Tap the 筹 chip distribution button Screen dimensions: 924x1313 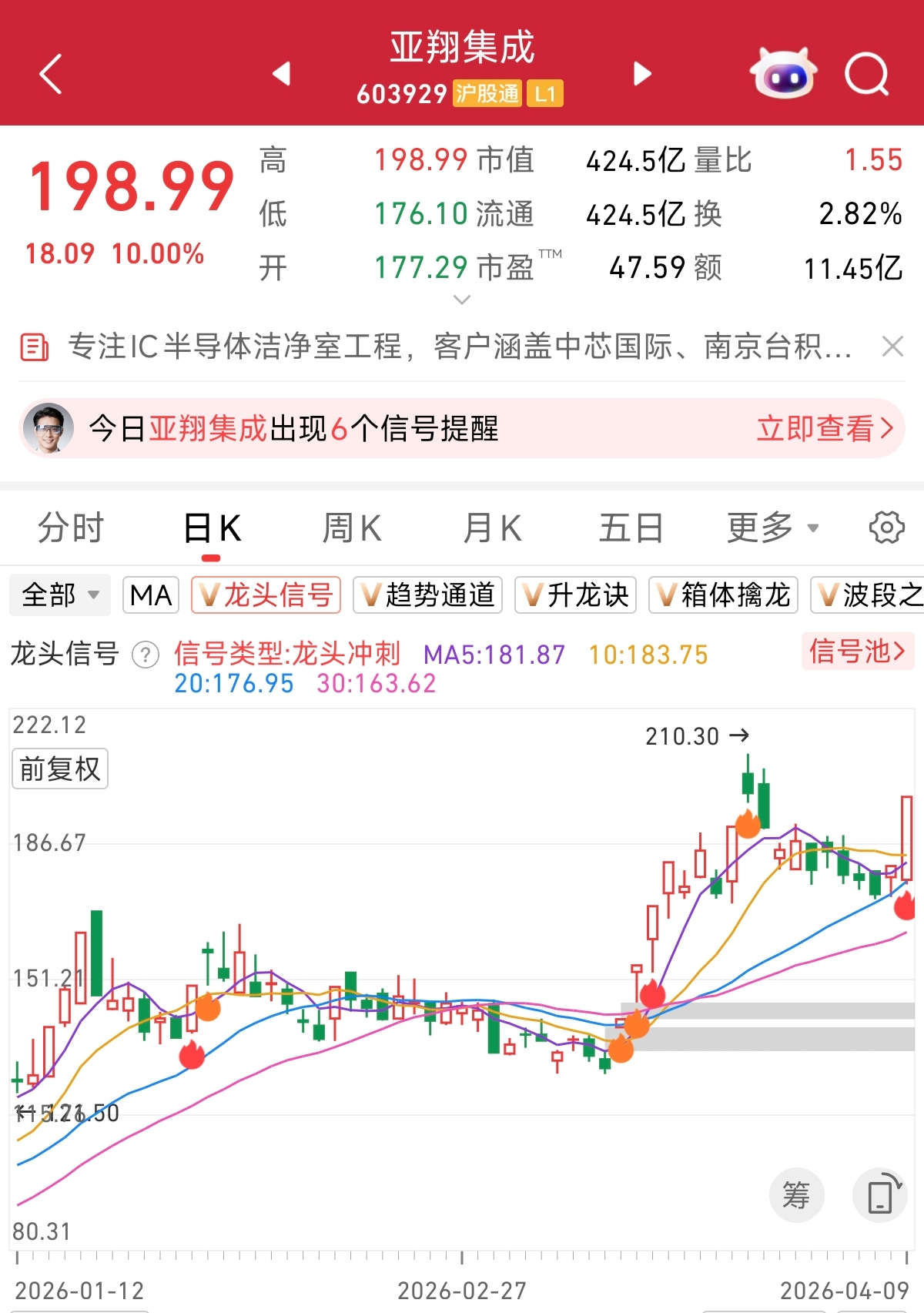796,1195
